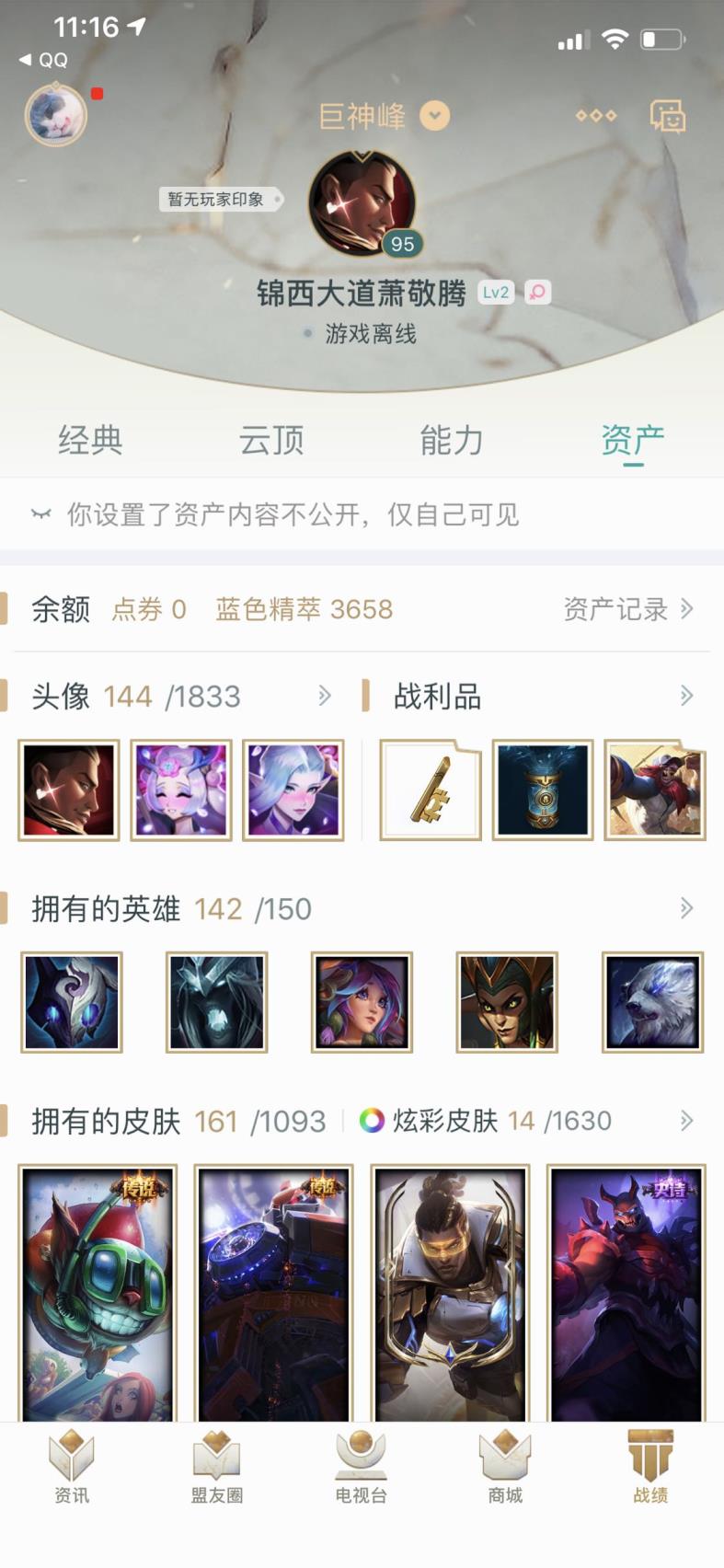Open the golden key loot item
The height and width of the screenshot is (1568, 724).
431,790
